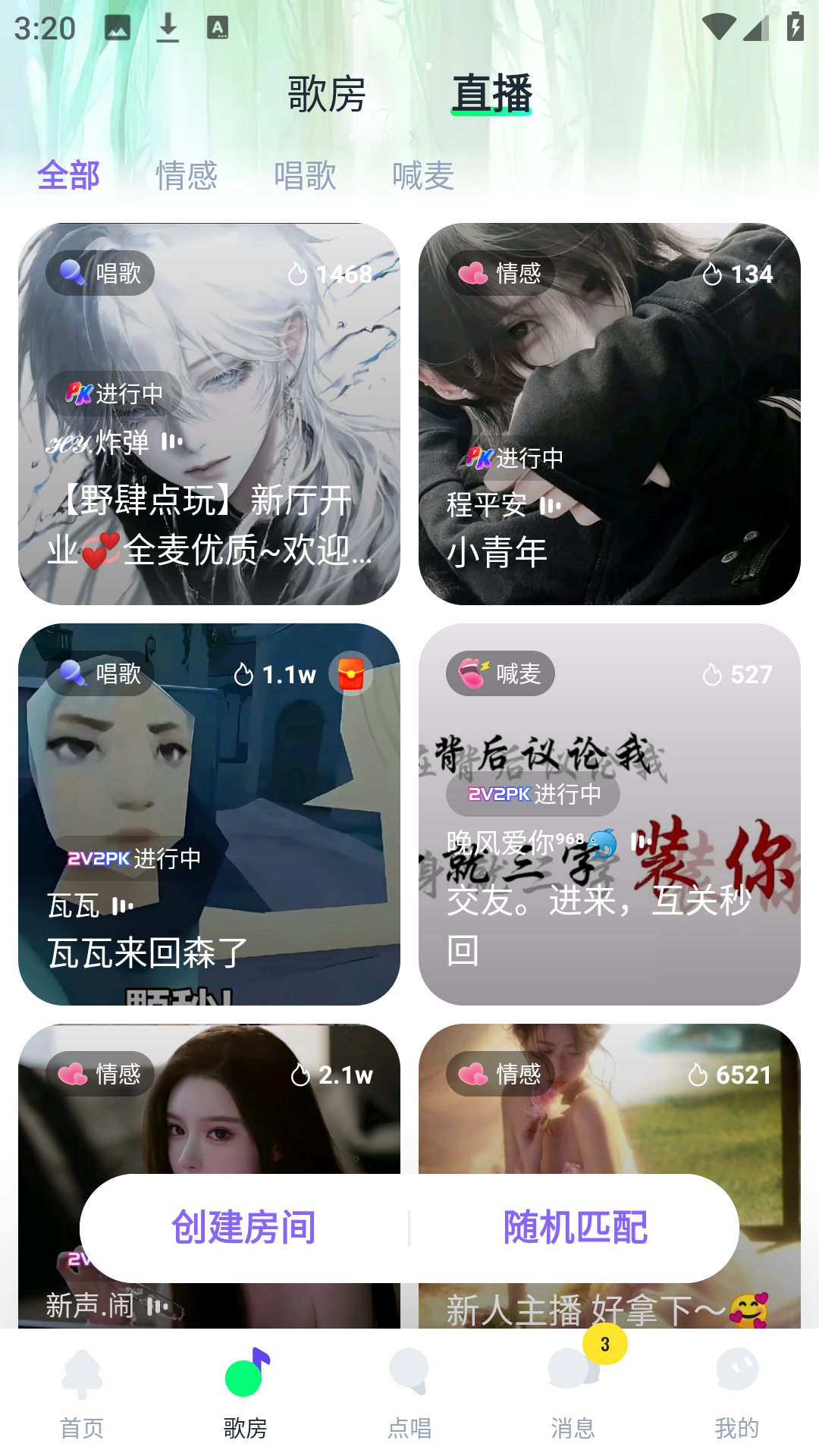Image resolution: width=819 pixels, height=1456 pixels.
Task: Select the 唱歌 microphone badge on the 炸弹 room
Action: 99,272
